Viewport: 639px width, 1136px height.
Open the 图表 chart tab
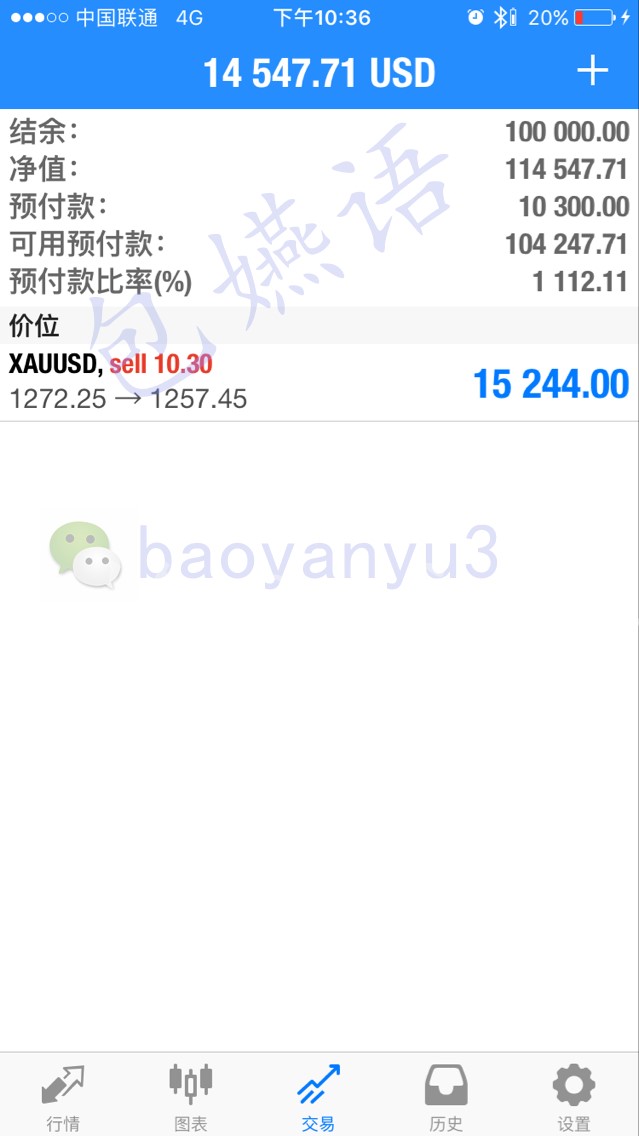[190, 1097]
